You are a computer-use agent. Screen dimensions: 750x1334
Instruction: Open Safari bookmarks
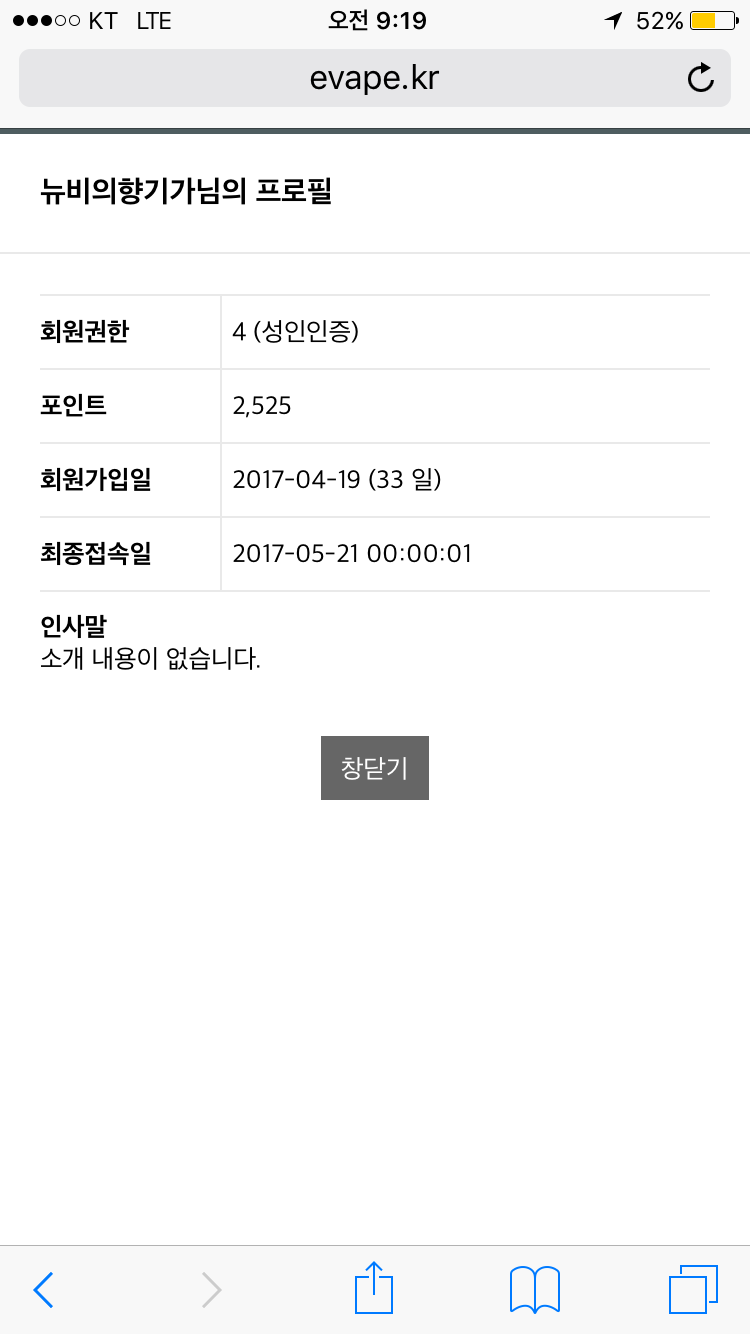535,1289
